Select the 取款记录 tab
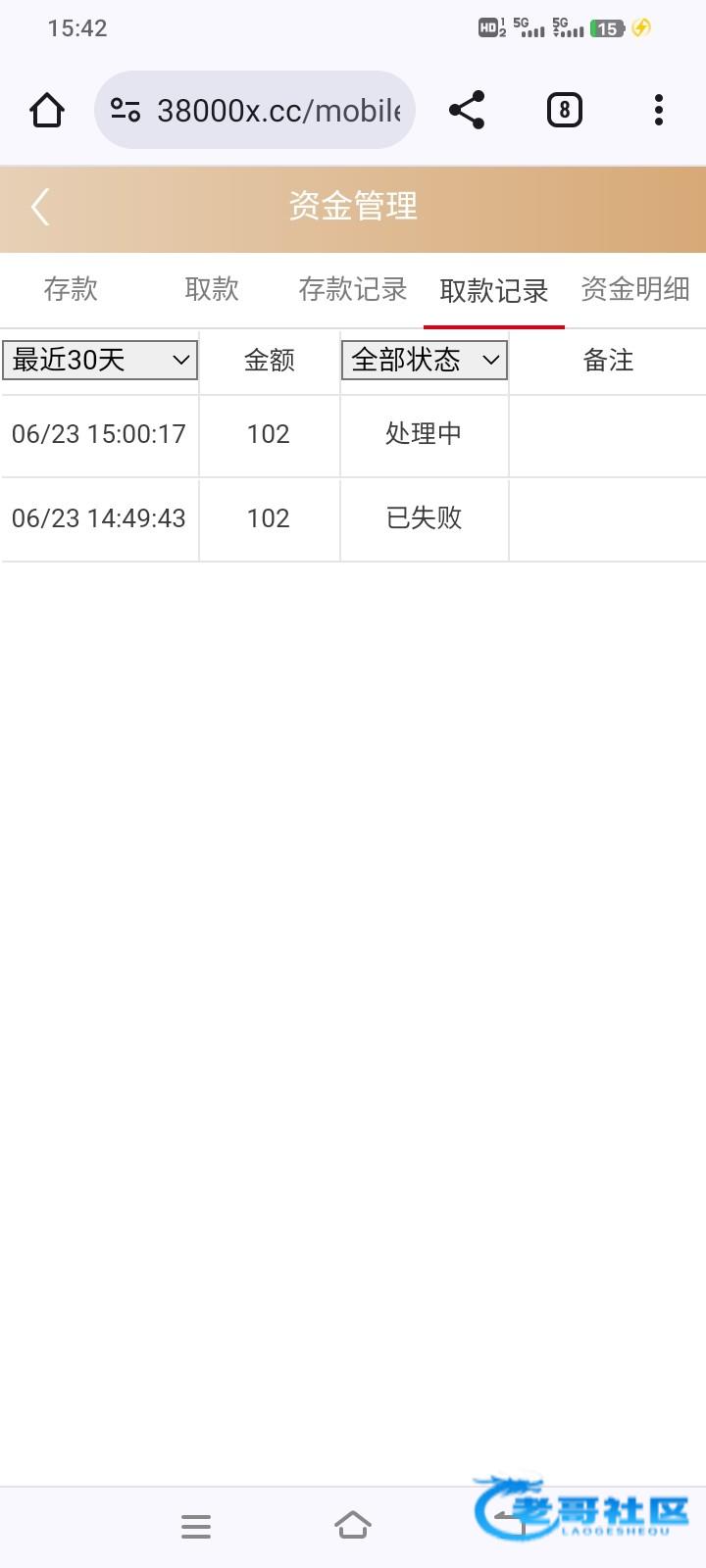706x1568 pixels. point(494,291)
